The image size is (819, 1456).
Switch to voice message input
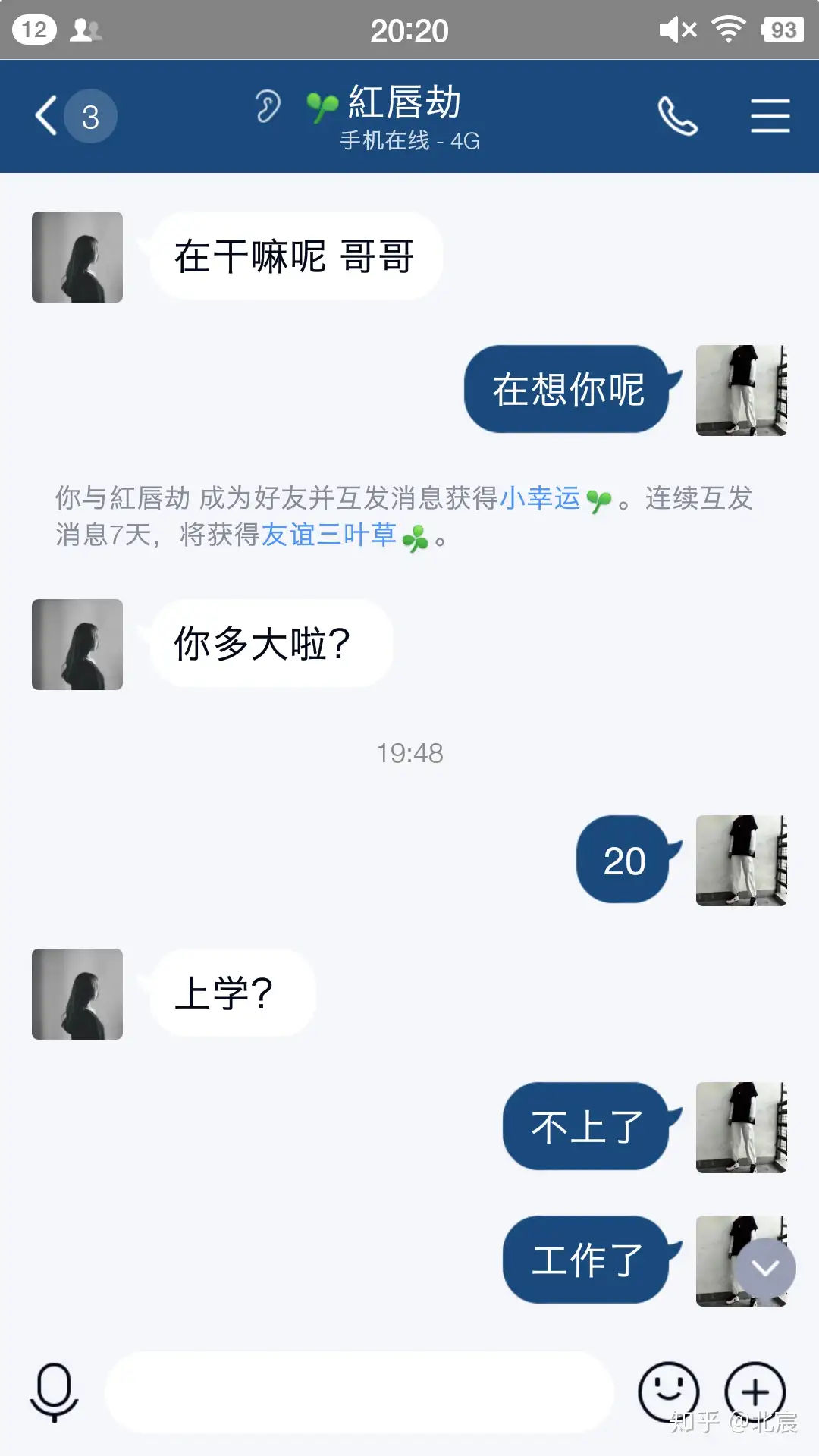(x=54, y=1392)
